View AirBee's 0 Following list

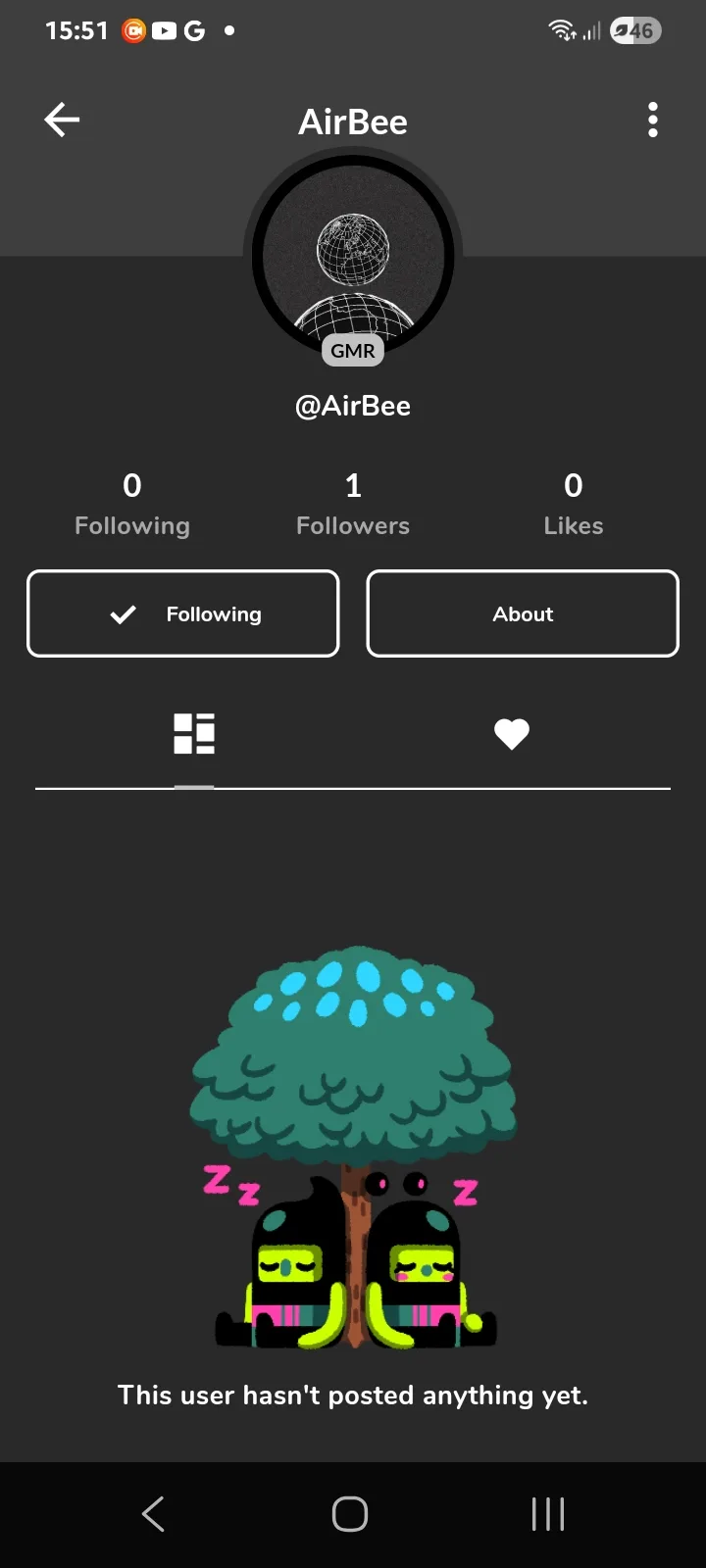(132, 504)
